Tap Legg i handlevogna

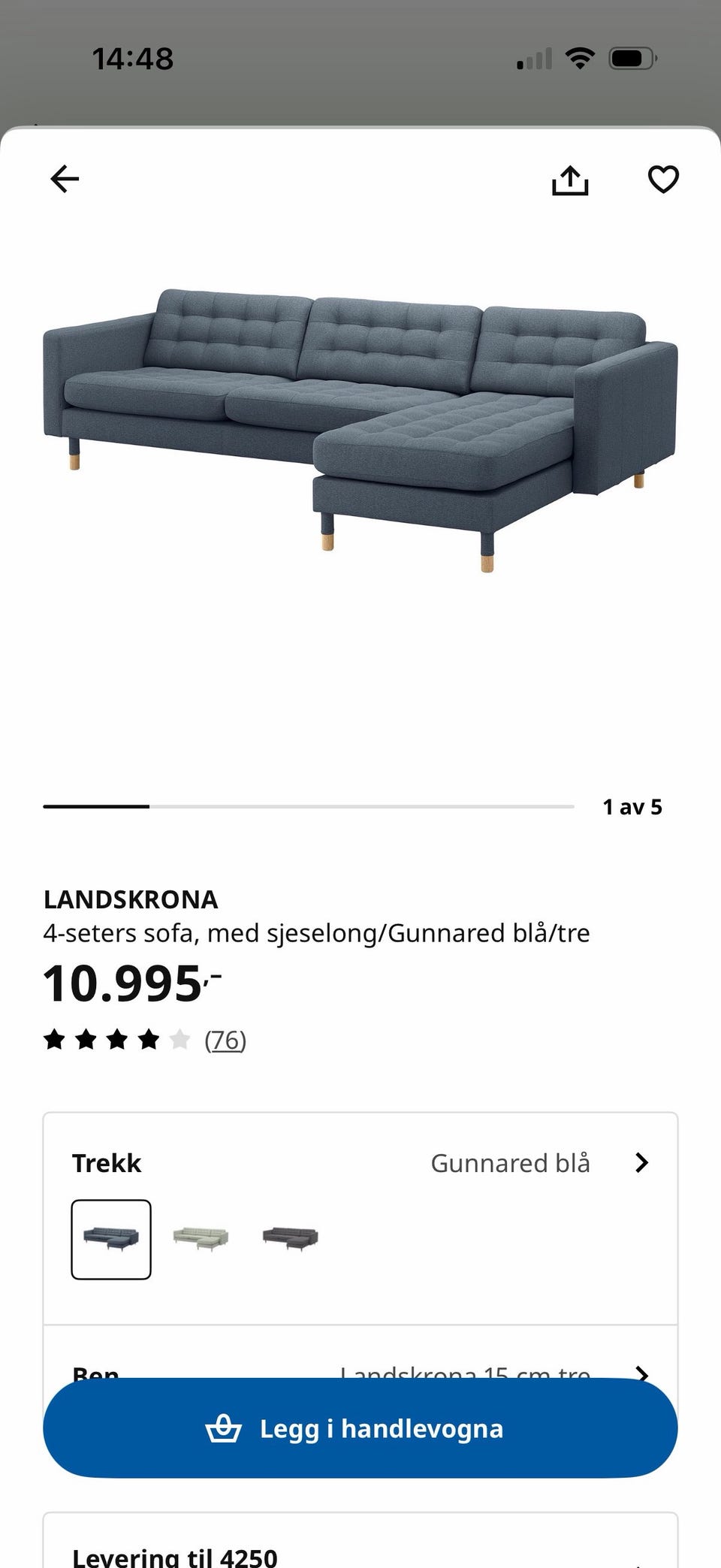click(x=360, y=1428)
